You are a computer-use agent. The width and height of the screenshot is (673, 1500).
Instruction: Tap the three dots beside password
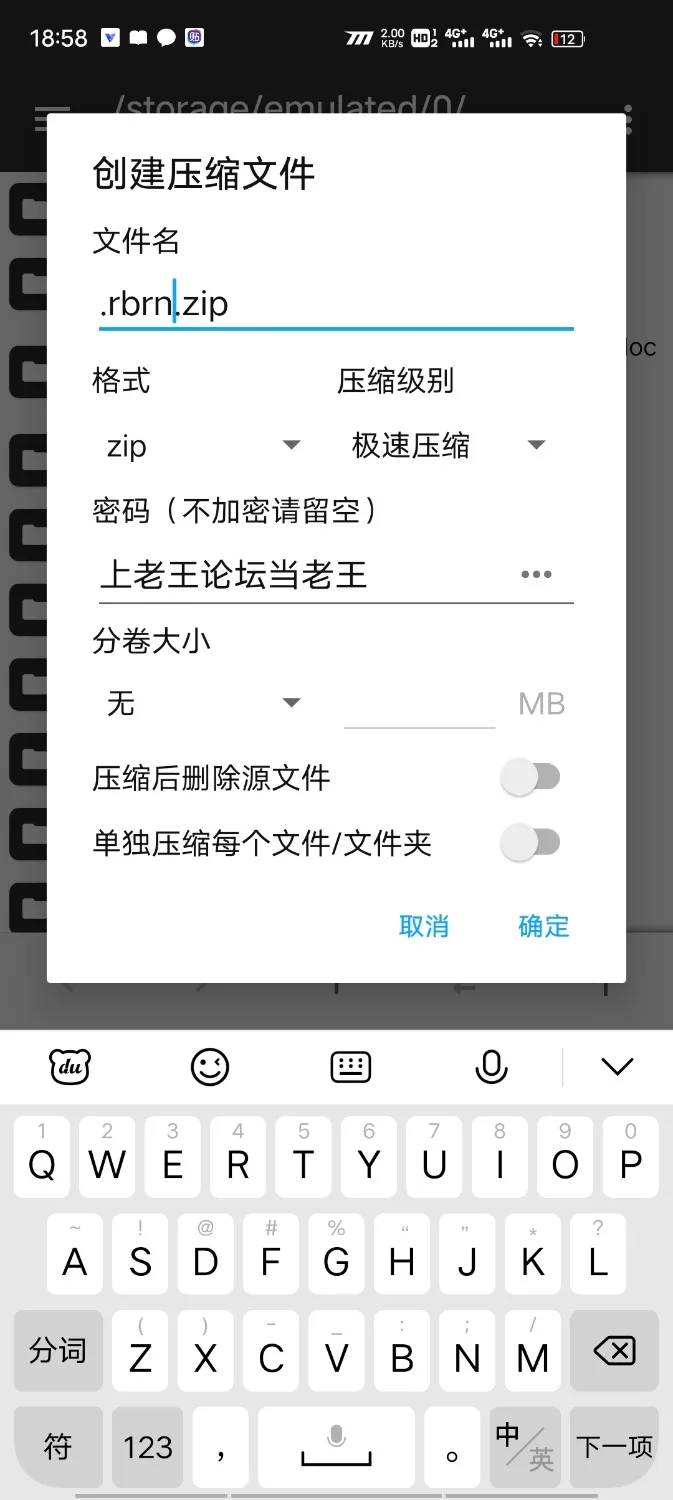pos(536,575)
